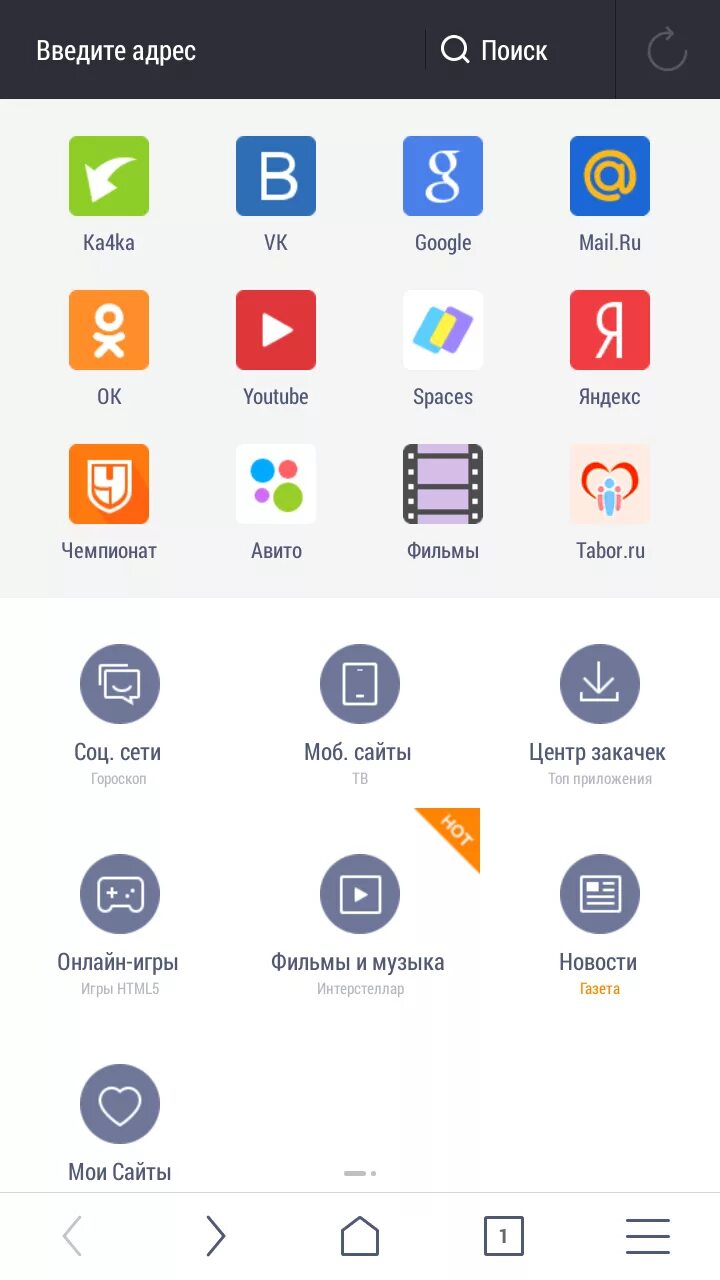Image resolution: width=720 pixels, height=1280 pixels.
Task: Open the Ka4ka shortcut
Action: coord(109,195)
